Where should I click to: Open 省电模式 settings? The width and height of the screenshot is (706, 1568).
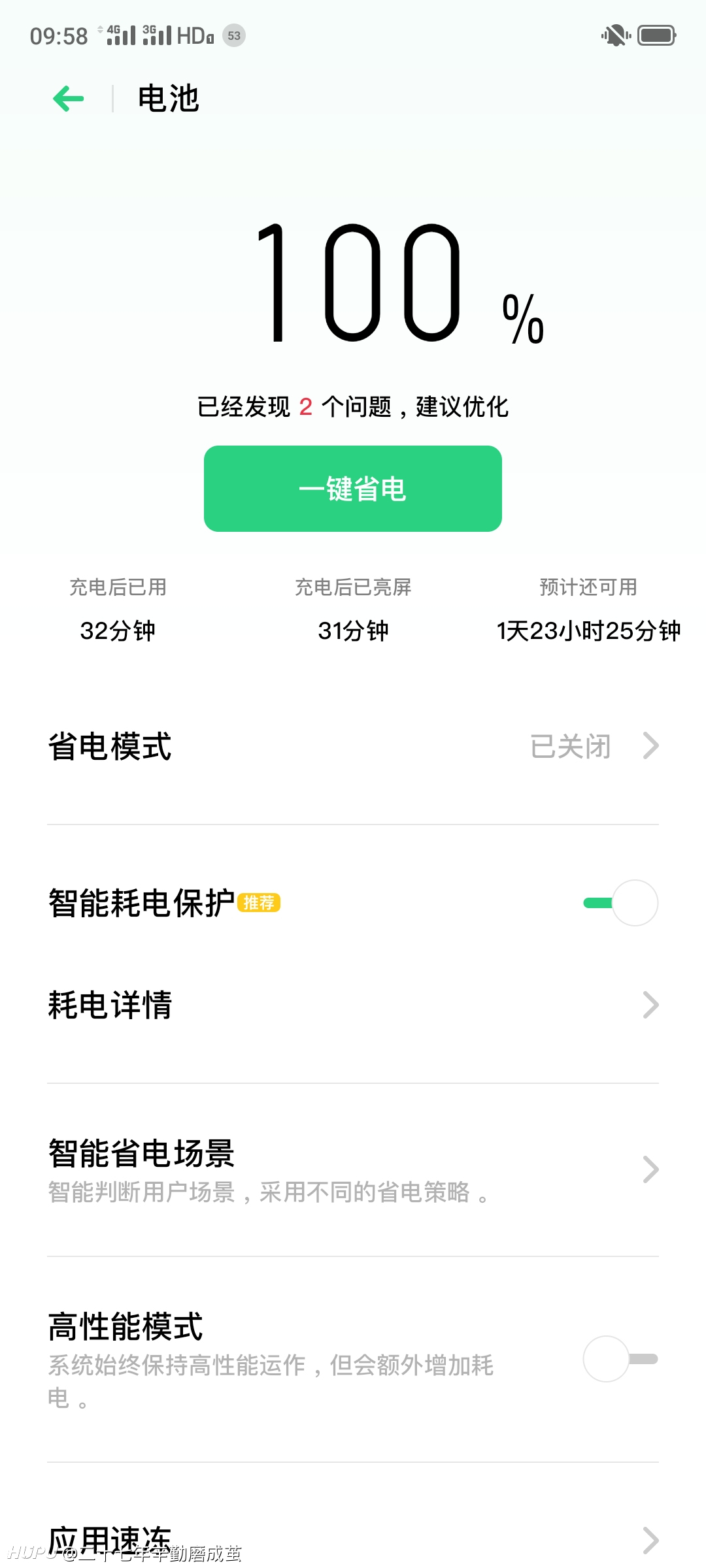point(353,746)
